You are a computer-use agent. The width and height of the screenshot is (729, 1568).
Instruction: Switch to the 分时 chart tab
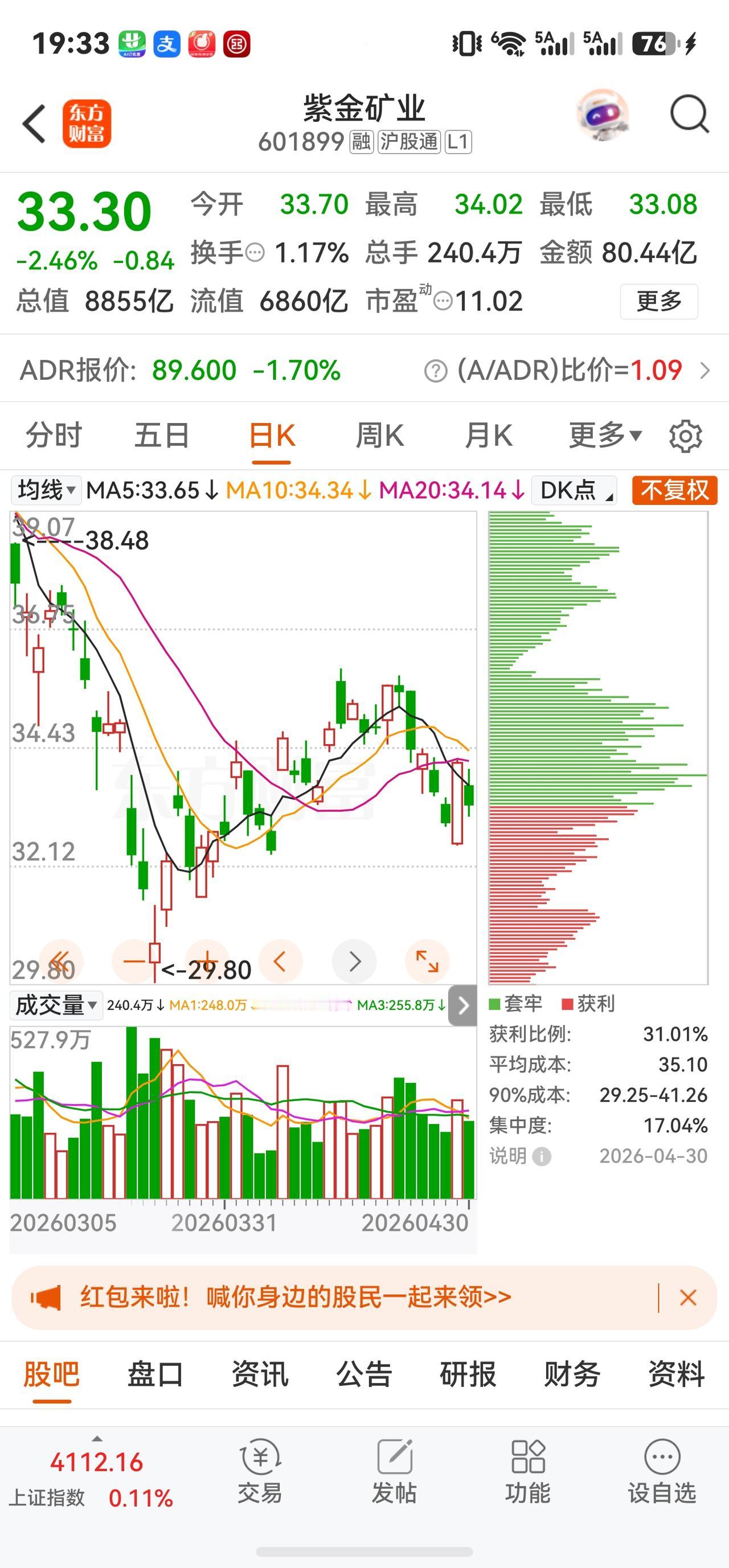tap(54, 436)
